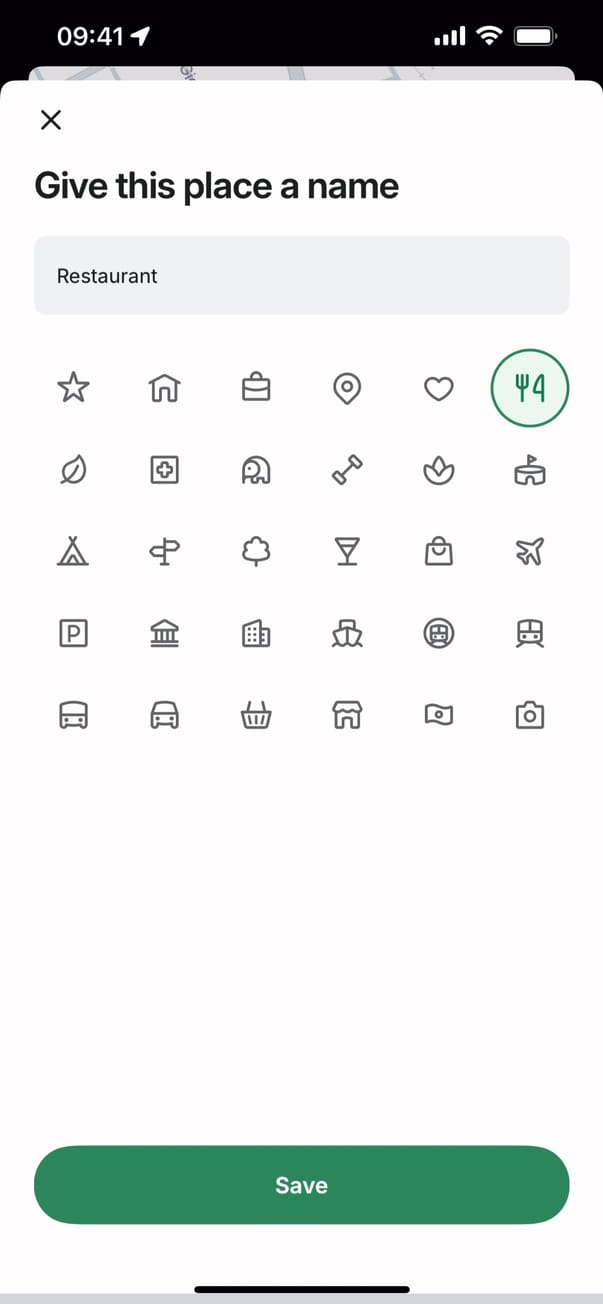
Task: Close the place naming sheet
Action: point(50,121)
